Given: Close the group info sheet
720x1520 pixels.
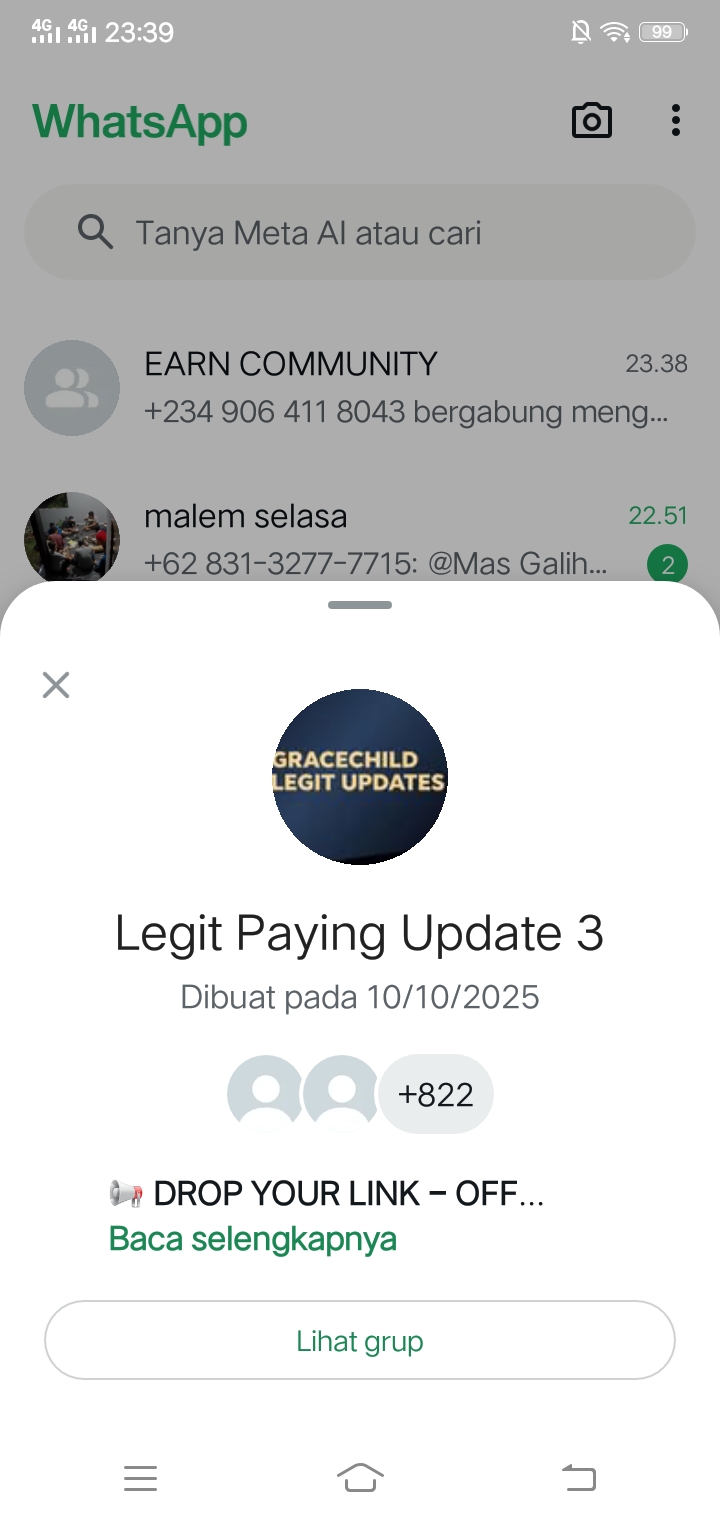Looking at the screenshot, I should (56, 685).
